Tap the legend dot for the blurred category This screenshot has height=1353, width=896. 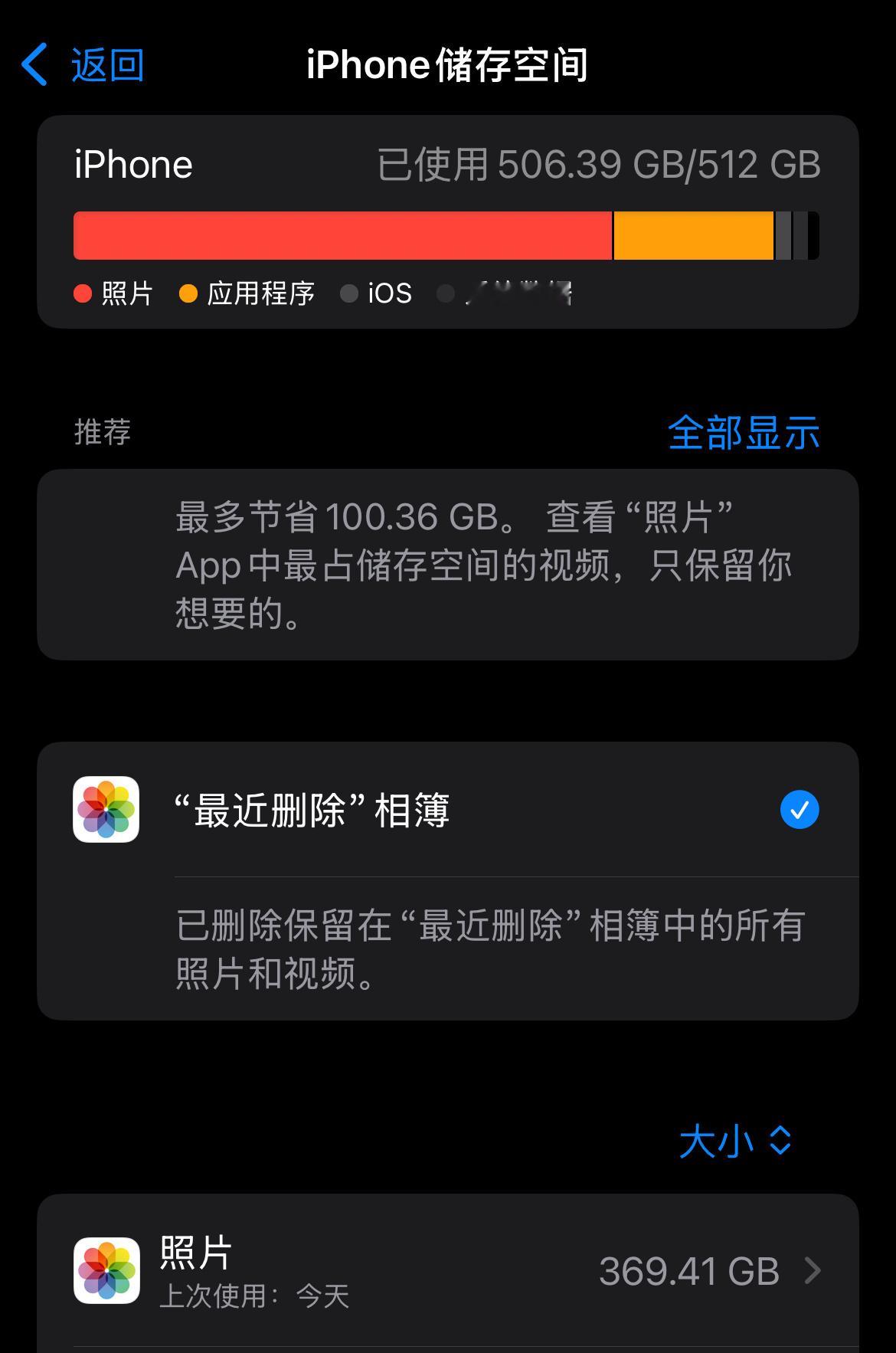point(446,293)
